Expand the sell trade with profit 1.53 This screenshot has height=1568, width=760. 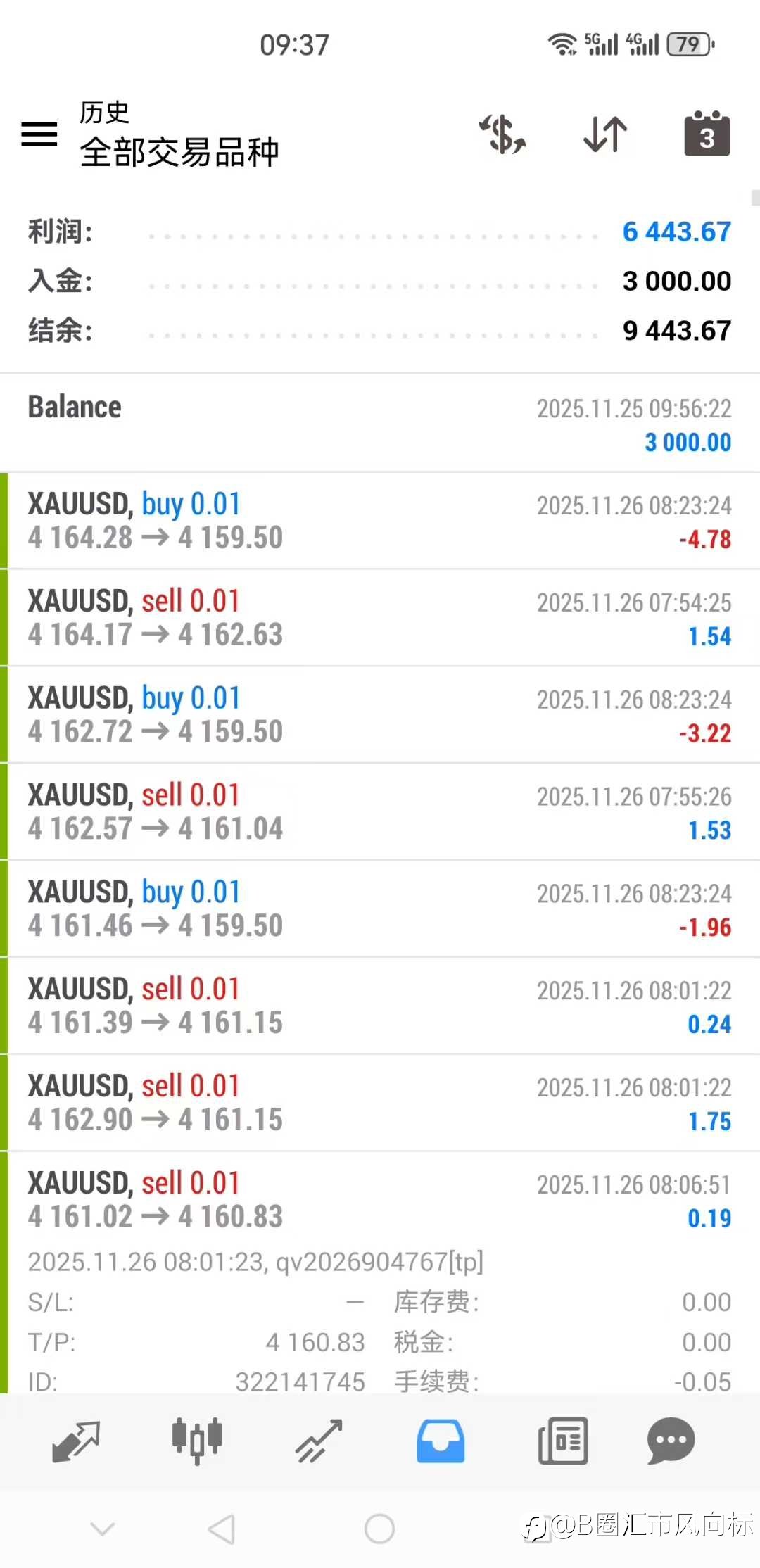tap(380, 812)
